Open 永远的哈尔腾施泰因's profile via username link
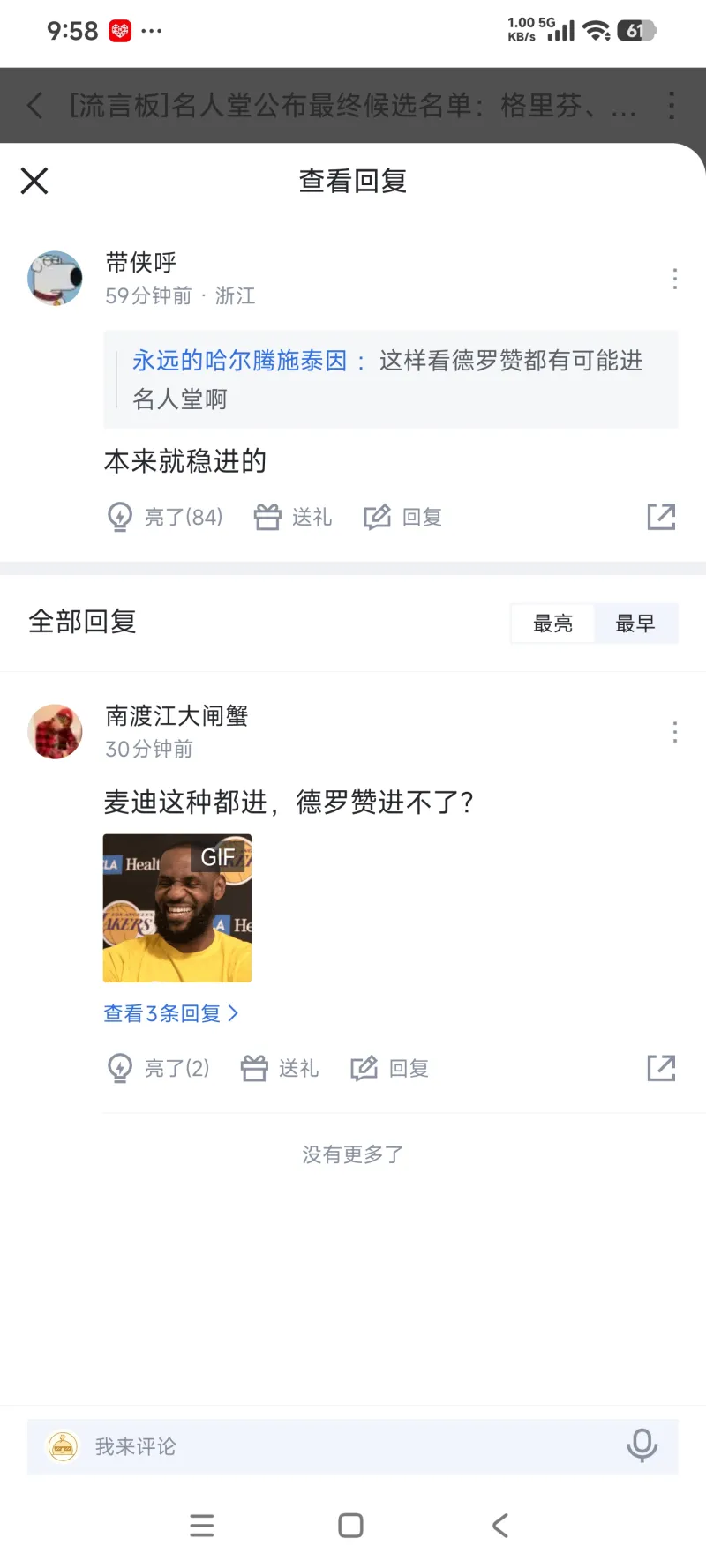The height and width of the screenshot is (1568, 706). click(238, 360)
